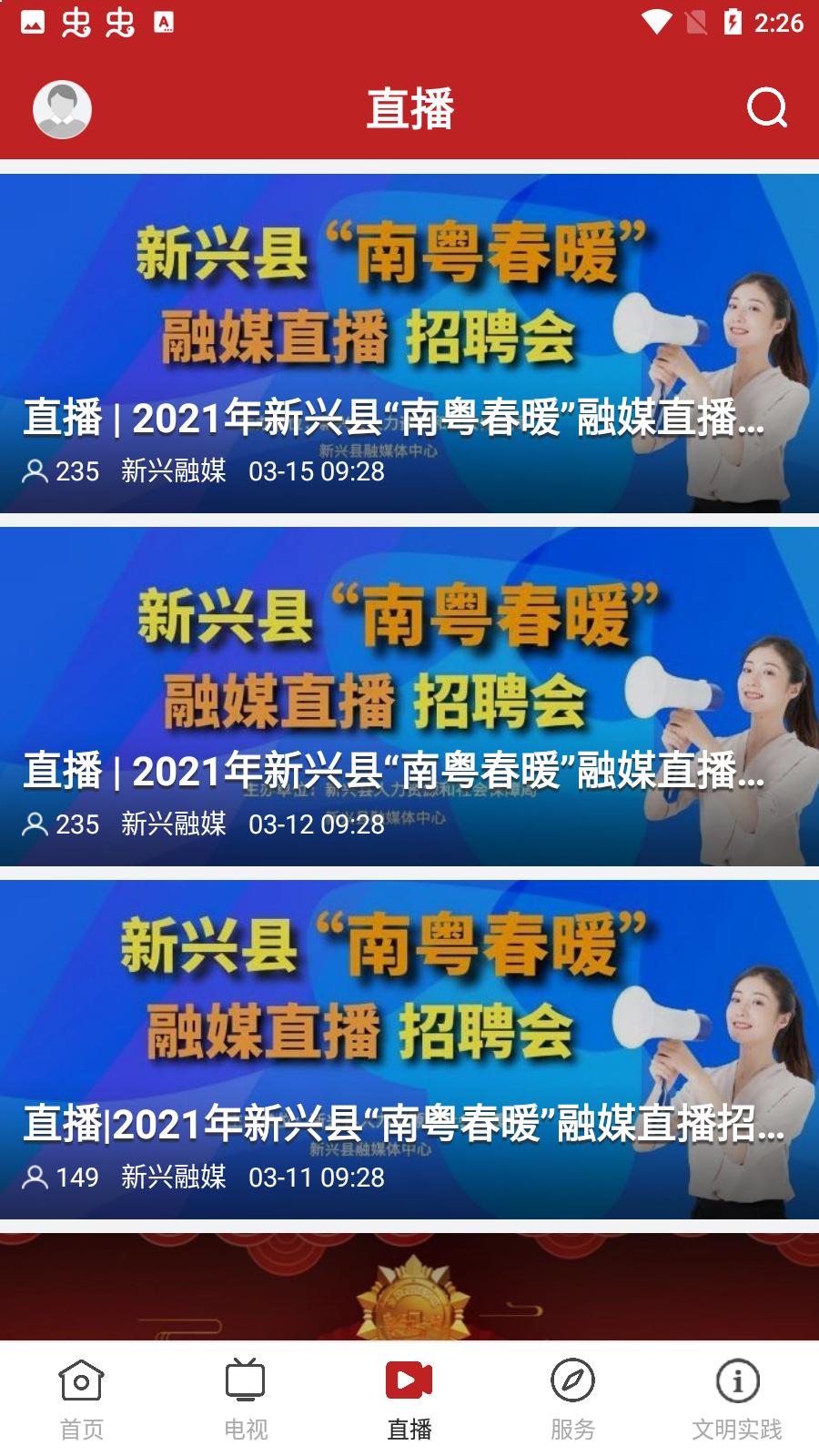Screen dimensions: 819x1456
Task: Open the live stream dated 03-15 09:28
Action: click(409, 344)
